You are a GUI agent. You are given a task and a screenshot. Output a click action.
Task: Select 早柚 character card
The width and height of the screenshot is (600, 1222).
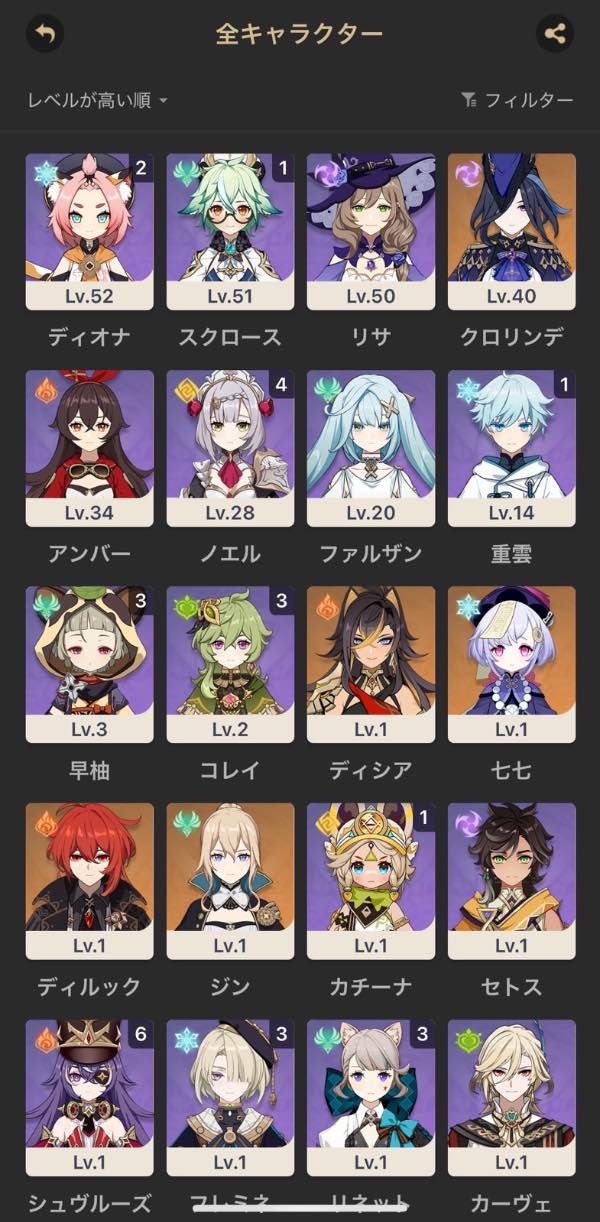(89, 664)
